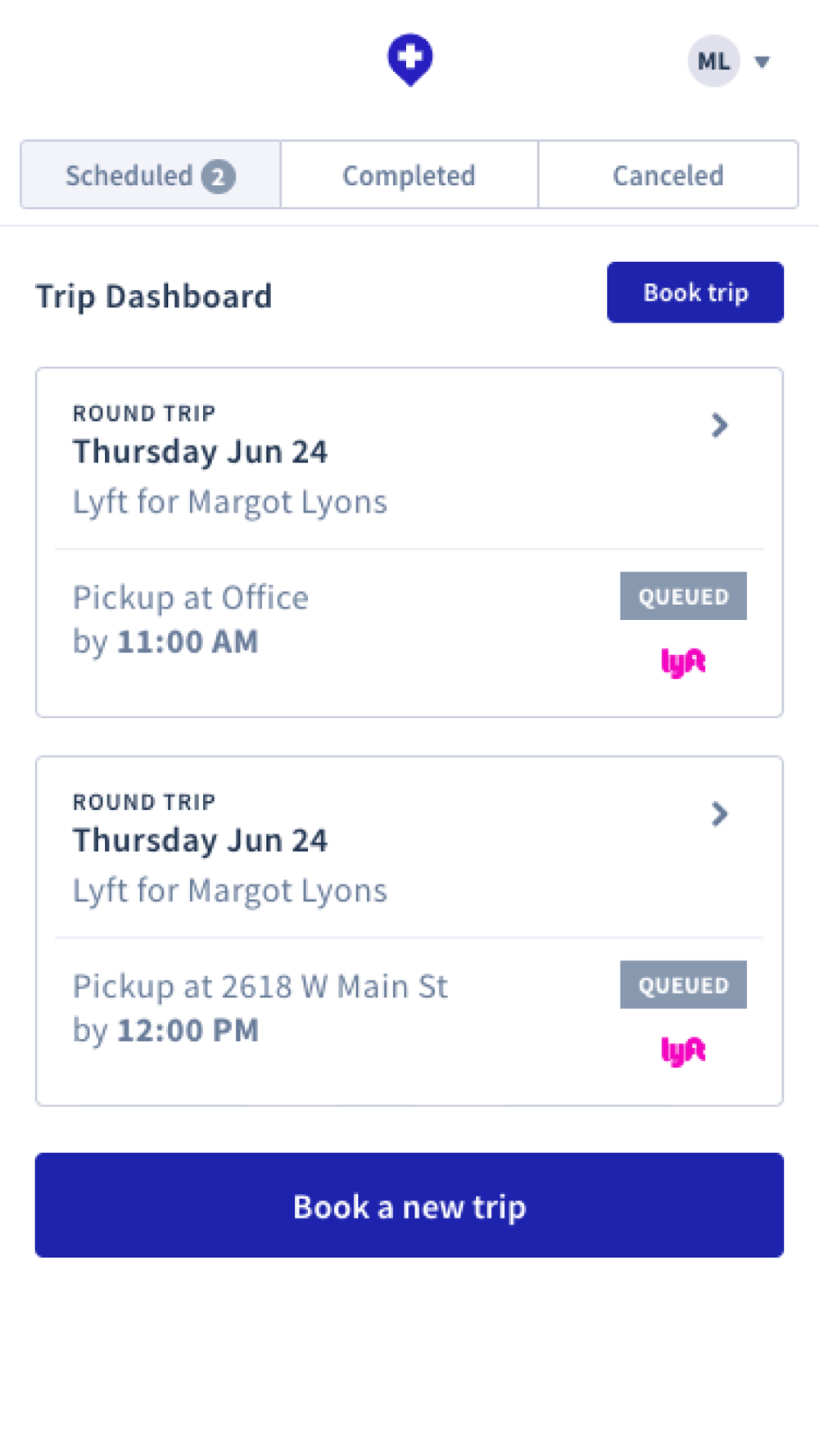This screenshot has height=1456, width=819.
Task: Tap the app logo at the top
Action: click(x=409, y=60)
